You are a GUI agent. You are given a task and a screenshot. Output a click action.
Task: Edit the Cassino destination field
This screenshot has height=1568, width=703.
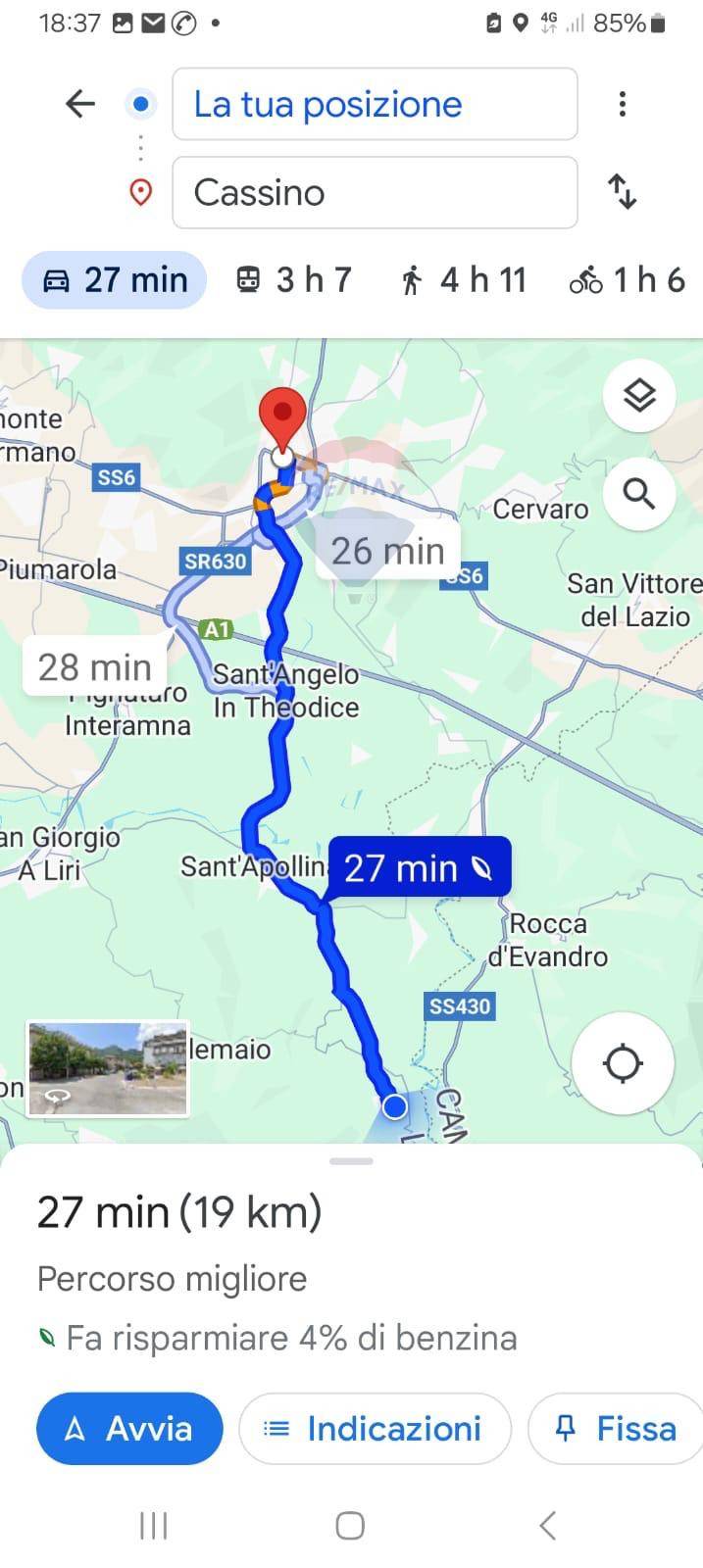coord(375,192)
